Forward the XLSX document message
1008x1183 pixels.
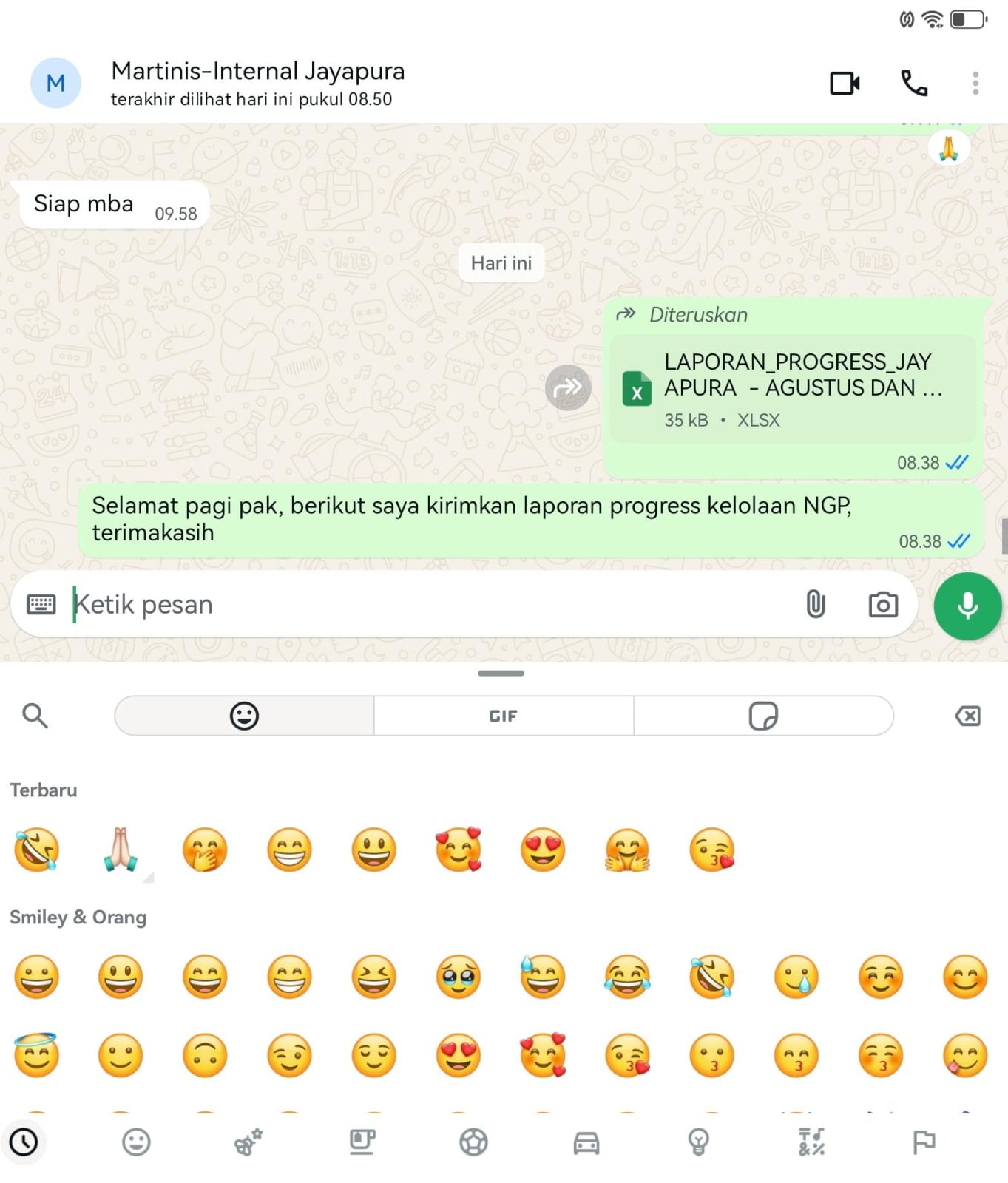(x=567, y=387)
